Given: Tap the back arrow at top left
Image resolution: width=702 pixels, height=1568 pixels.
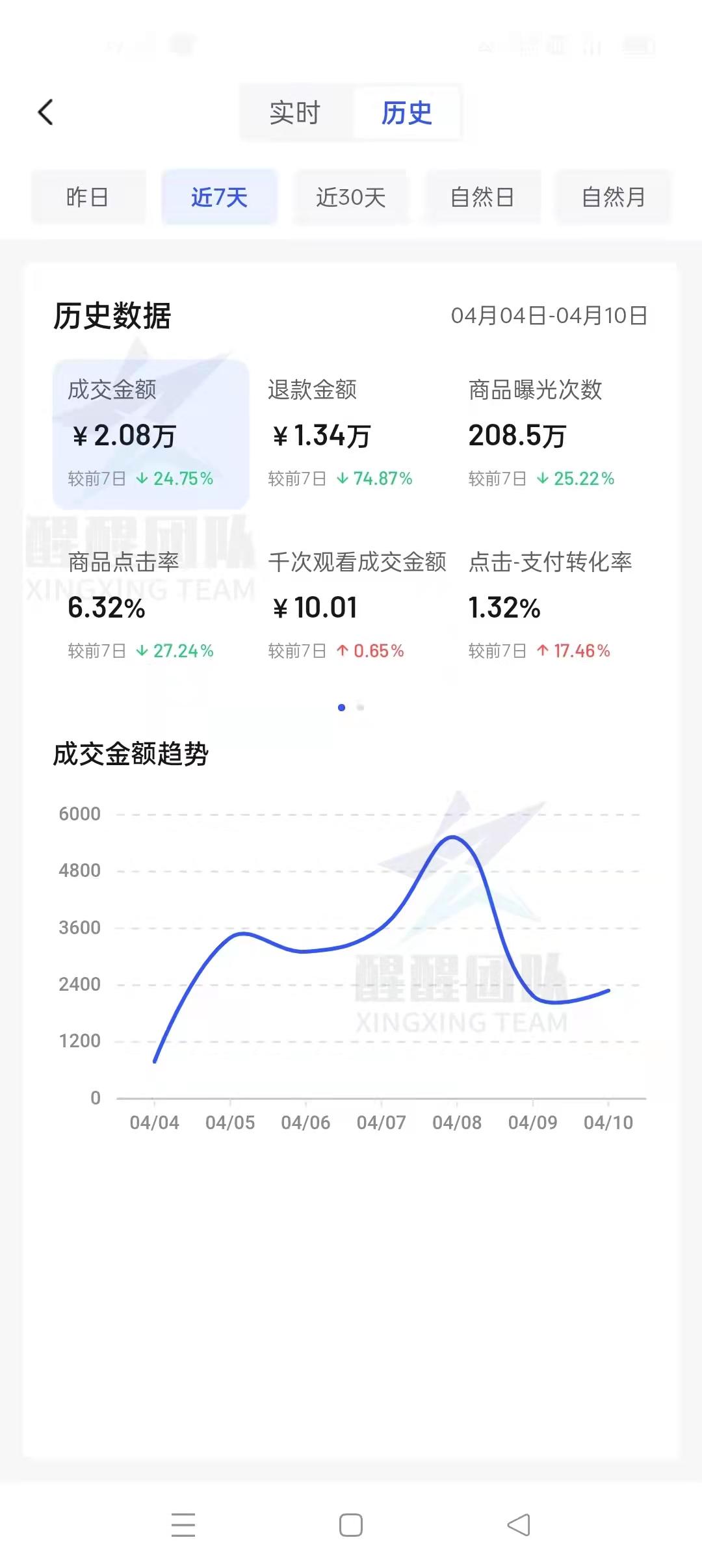Looking at the screenshot, I should pyautogui.click(x=45, y=112).
